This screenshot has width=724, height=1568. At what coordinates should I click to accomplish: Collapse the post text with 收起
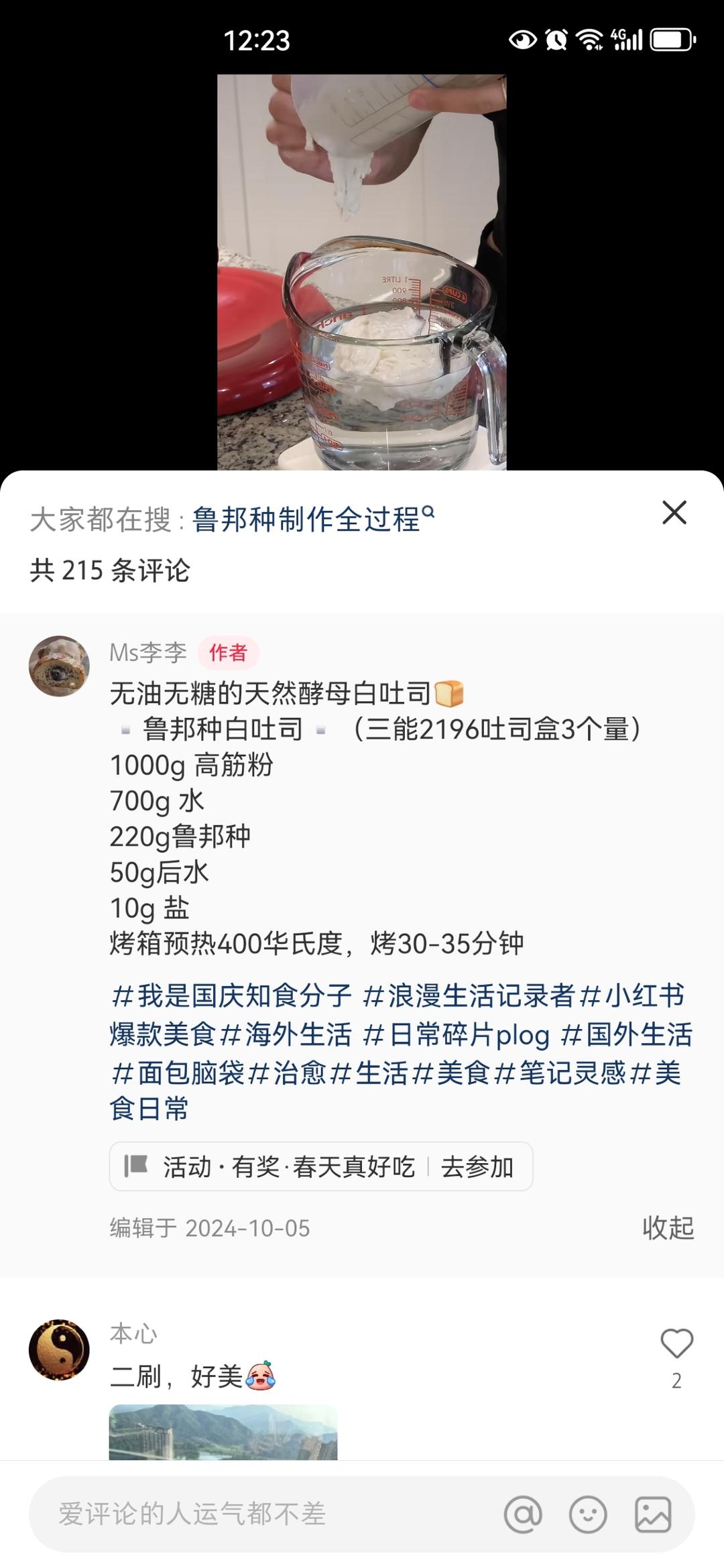tap(668, 1228)
